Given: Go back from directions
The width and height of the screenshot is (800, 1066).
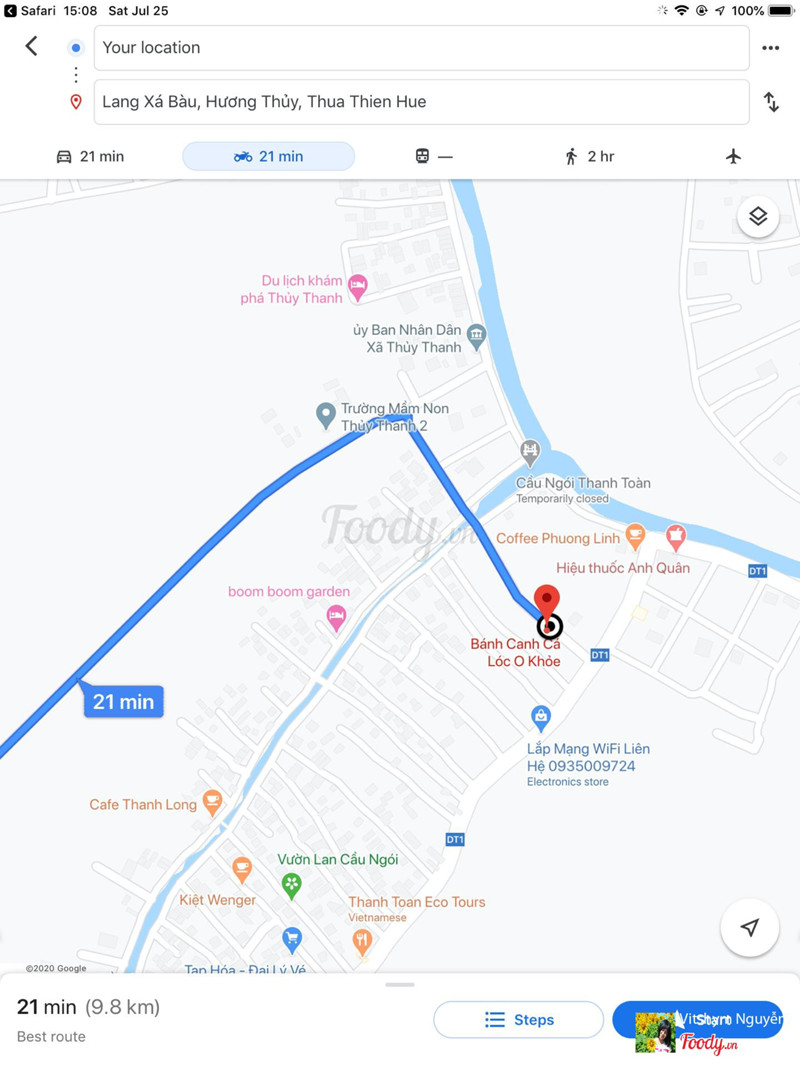Looking at the screenshot, I should click(x=32, y=46).
